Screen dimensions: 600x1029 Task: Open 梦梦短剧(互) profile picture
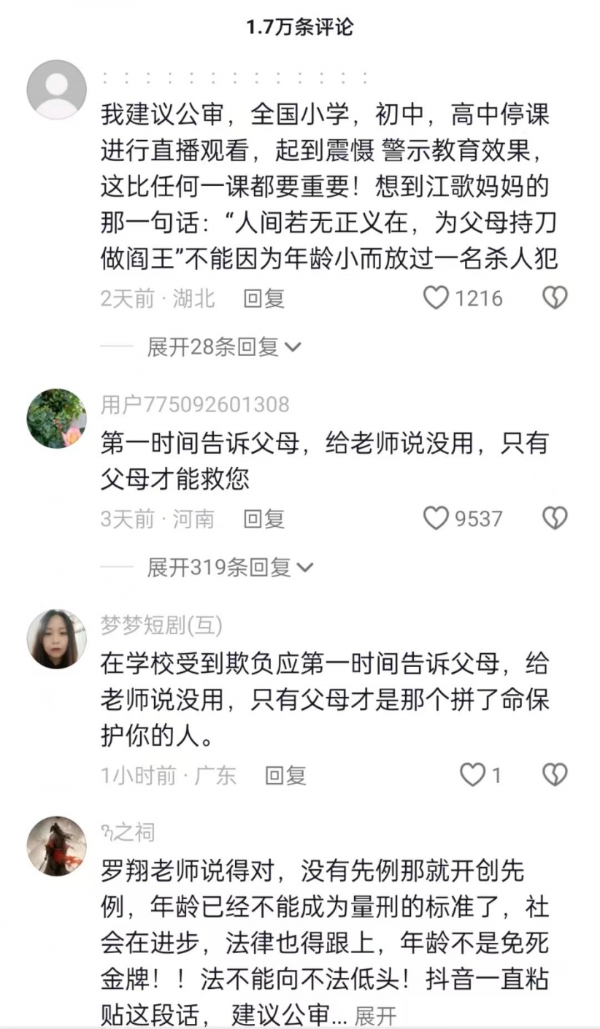(x=56, y=638)
